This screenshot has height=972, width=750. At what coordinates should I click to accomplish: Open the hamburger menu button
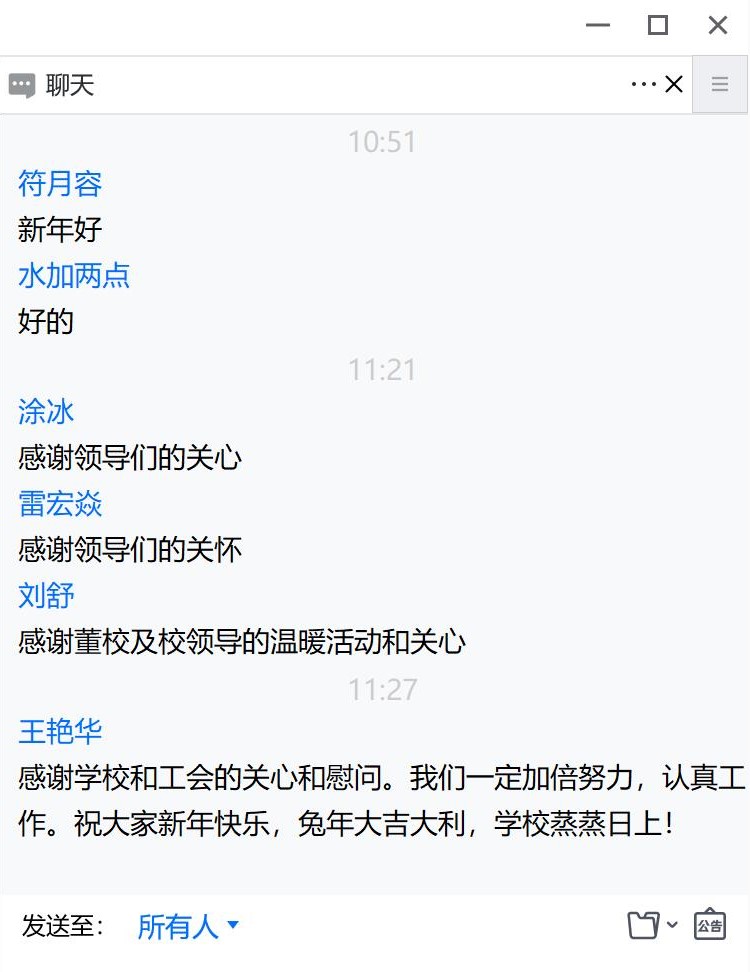[720, 85]
